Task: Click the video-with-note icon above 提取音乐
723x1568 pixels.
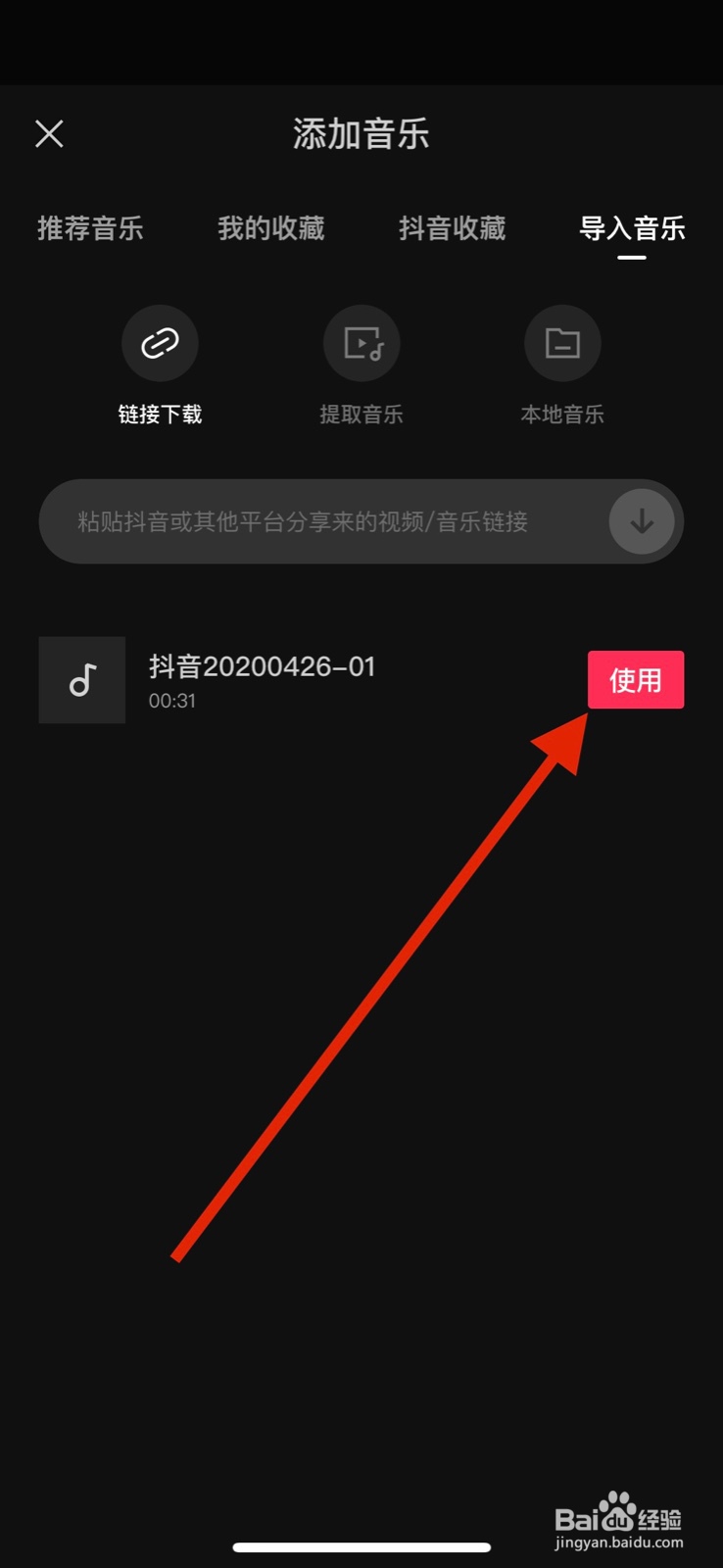Action: point(361,343)
